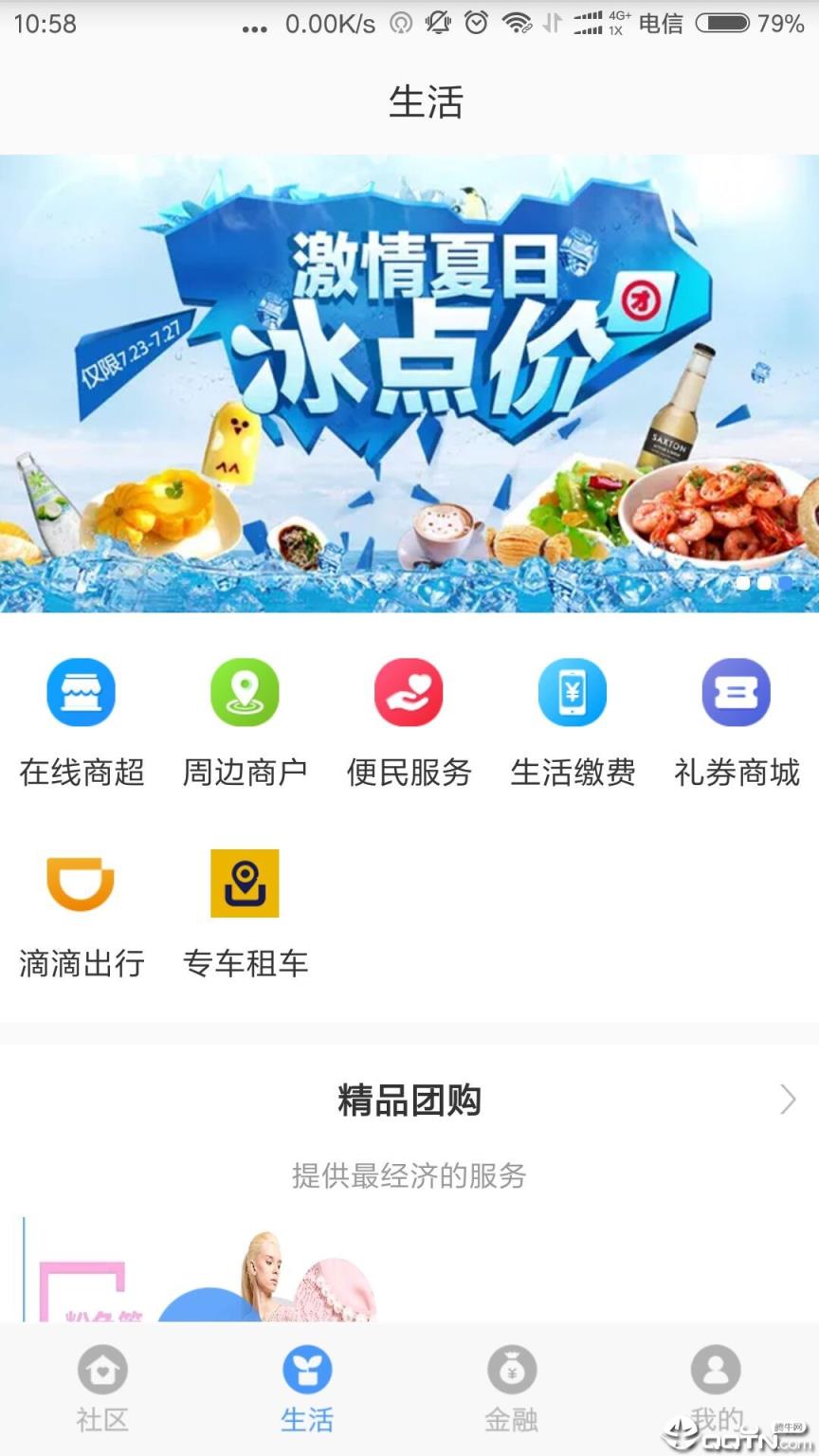The width and height of the screenshot is (819, 1456).
Task: Open the summer sale promotional banner
Action: 409,379
